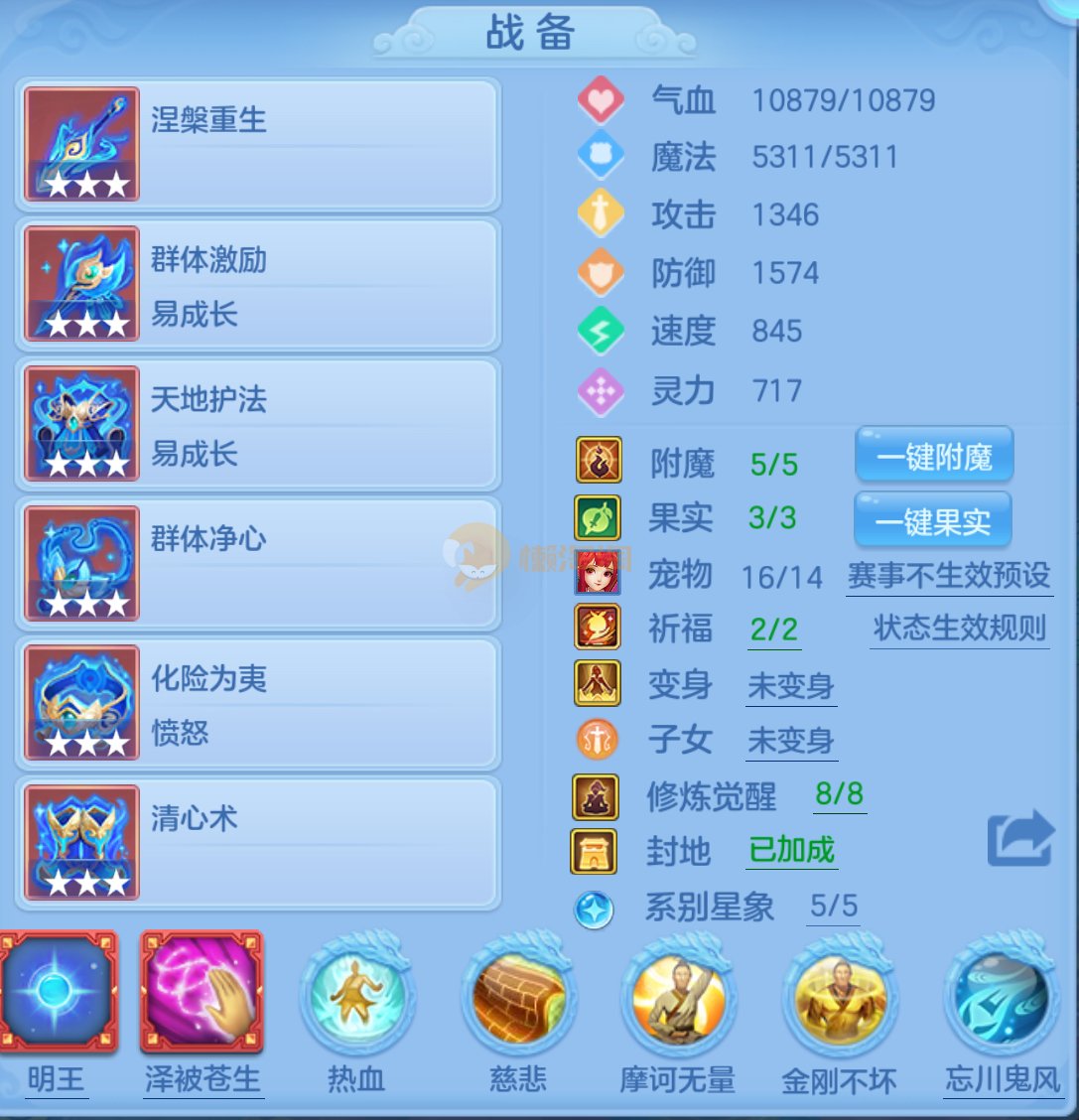Viewport: 1079px width, 1120px height.
Task: Open 系别星象 5/5 details
Action: (x=833, y=906)
